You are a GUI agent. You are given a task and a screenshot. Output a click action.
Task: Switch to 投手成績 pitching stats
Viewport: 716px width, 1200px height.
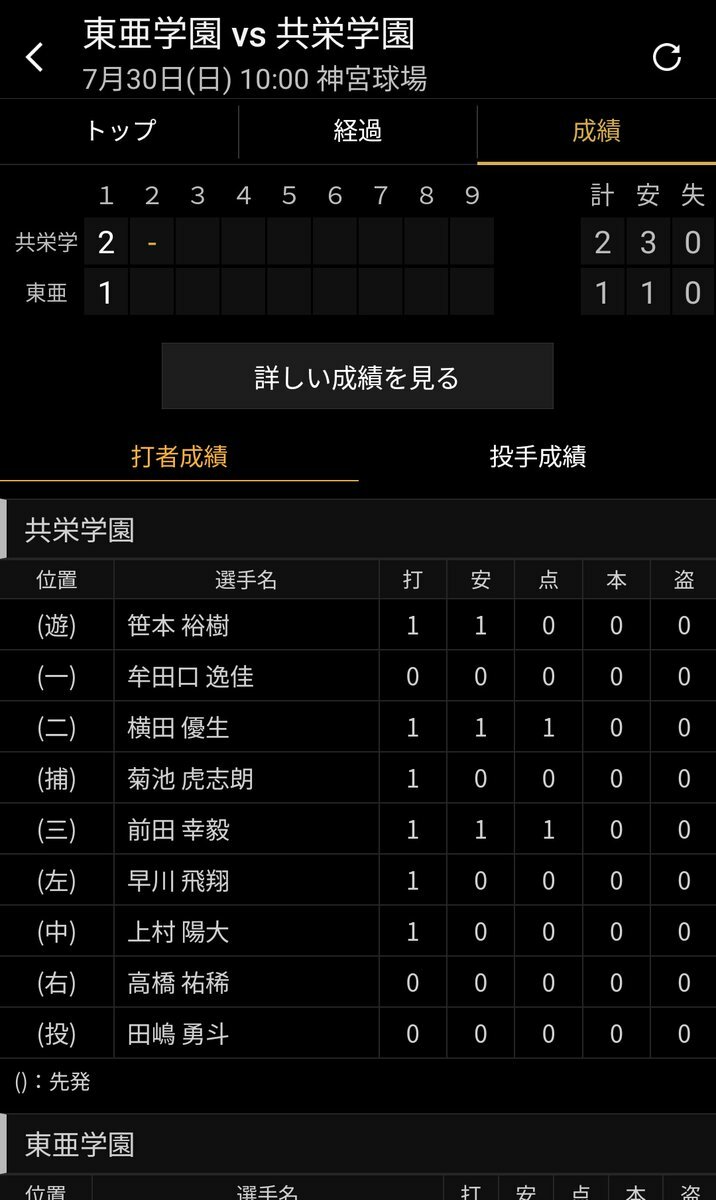(x=537, y=457)
